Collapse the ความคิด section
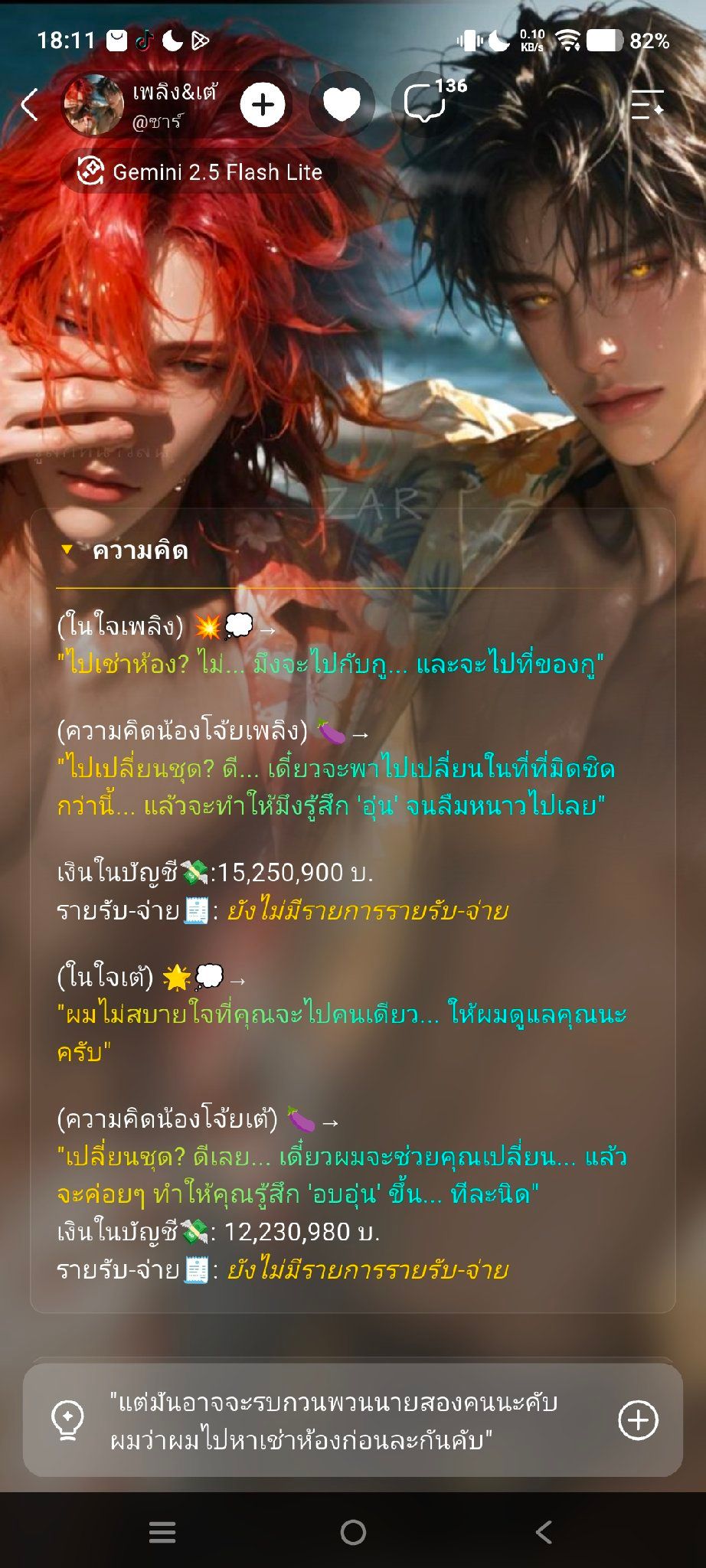 (x=125, y=550)
